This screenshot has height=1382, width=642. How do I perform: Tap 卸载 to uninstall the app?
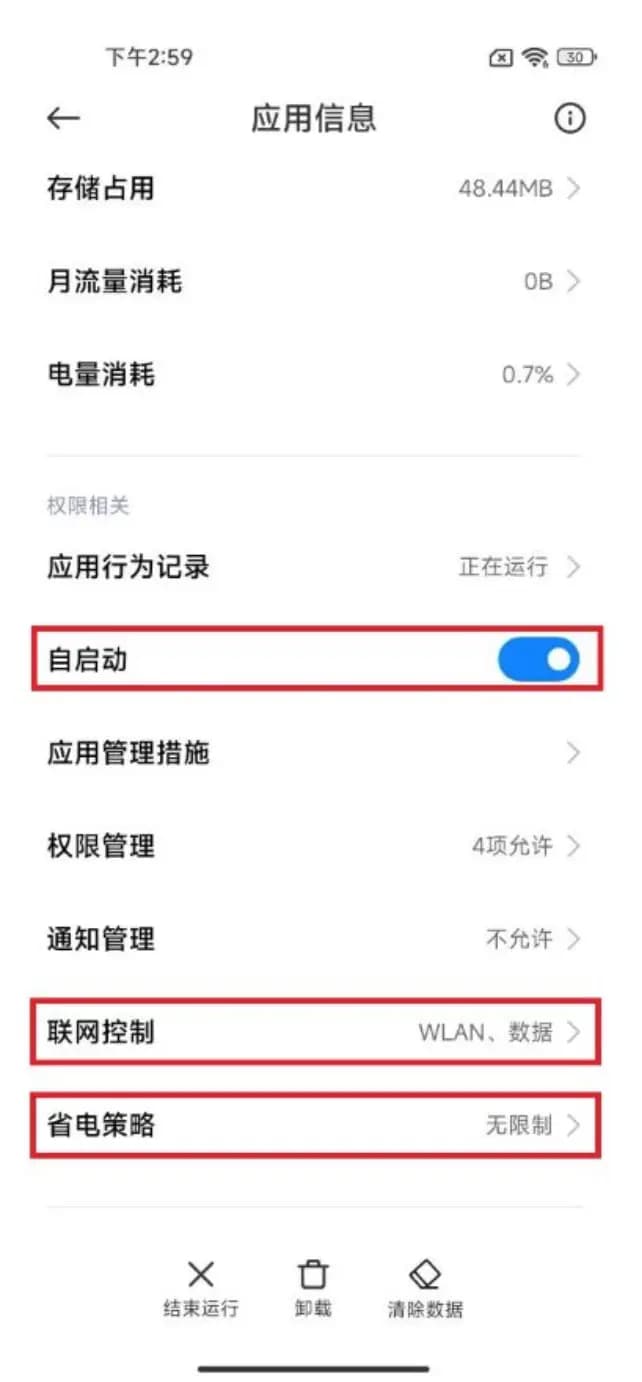pyautogui.click(x=313, y=1288)
